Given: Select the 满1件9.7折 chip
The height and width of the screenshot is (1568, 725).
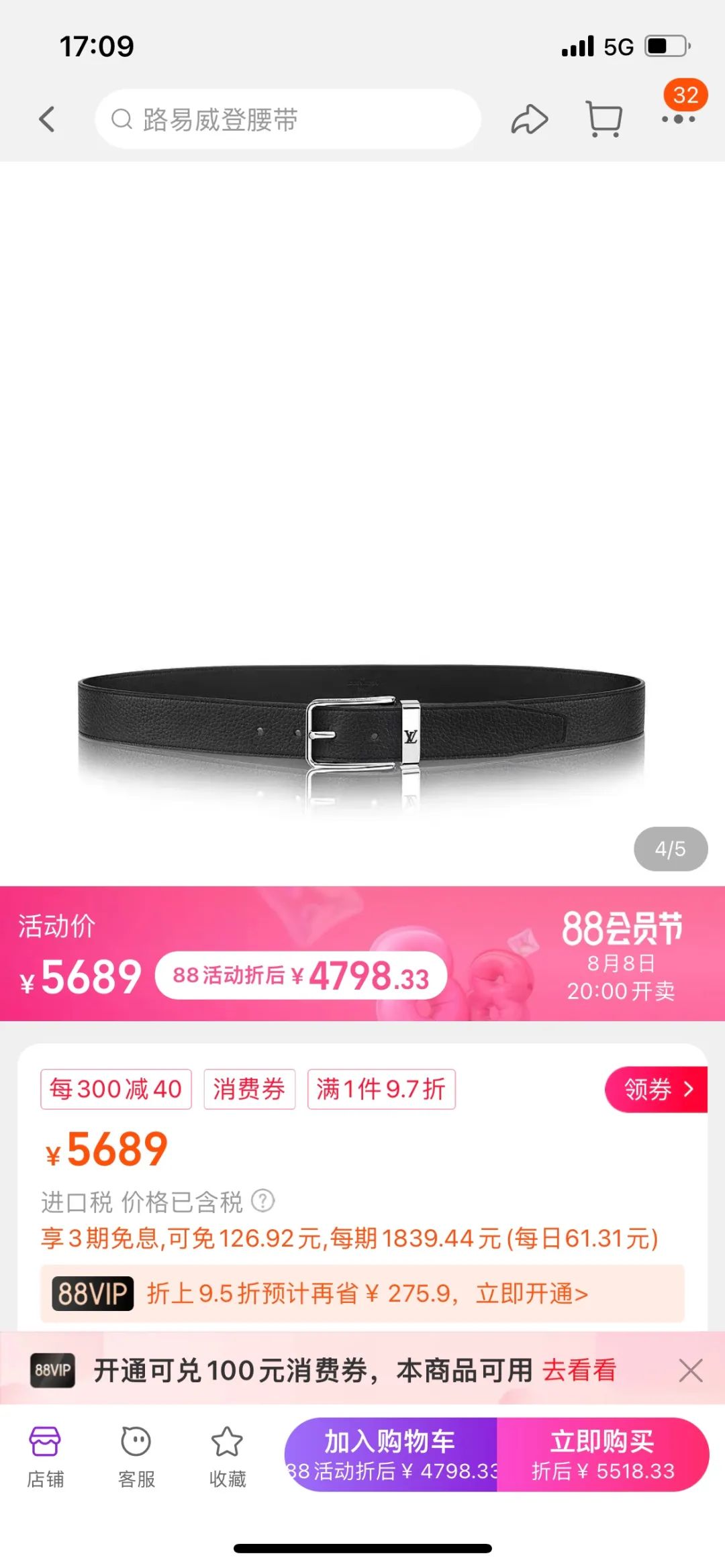Looking at the screenshot, I should [x=381, y=1089].
